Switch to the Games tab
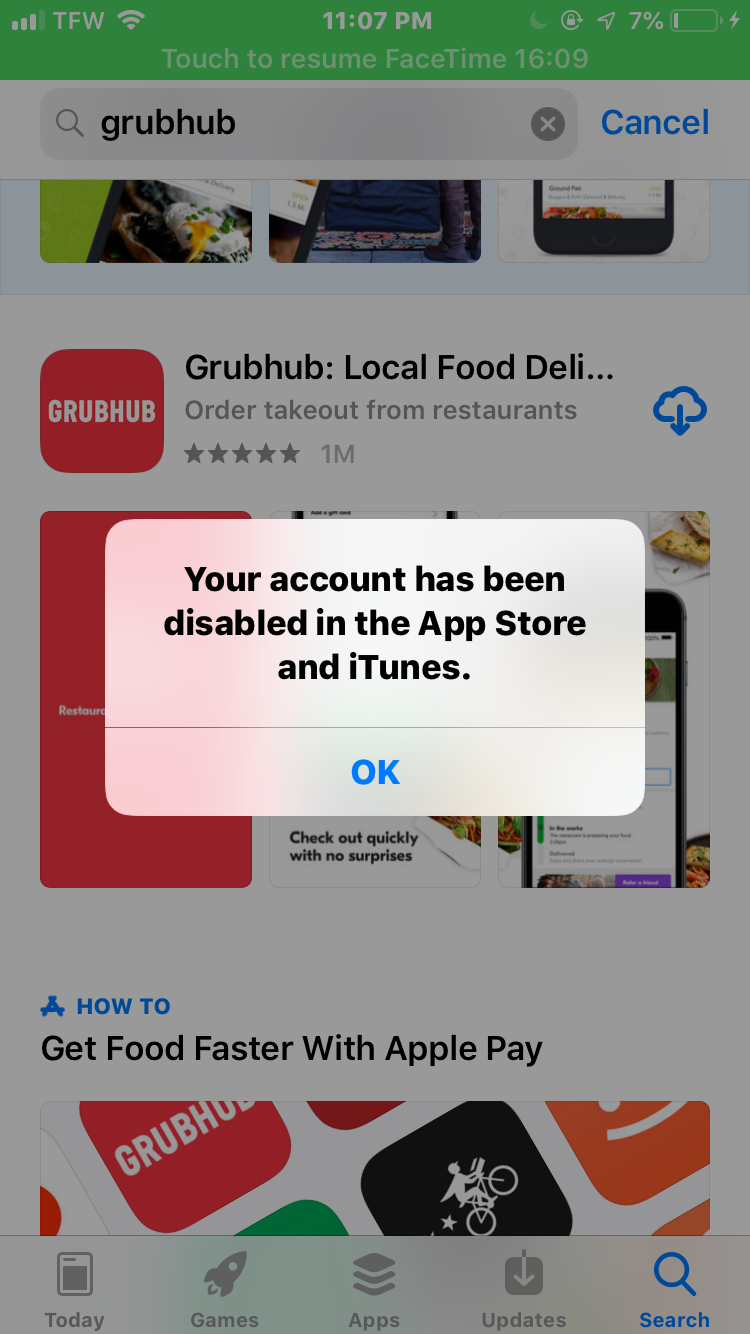Screen dimensions: 750x1334 click(225, 1288)
